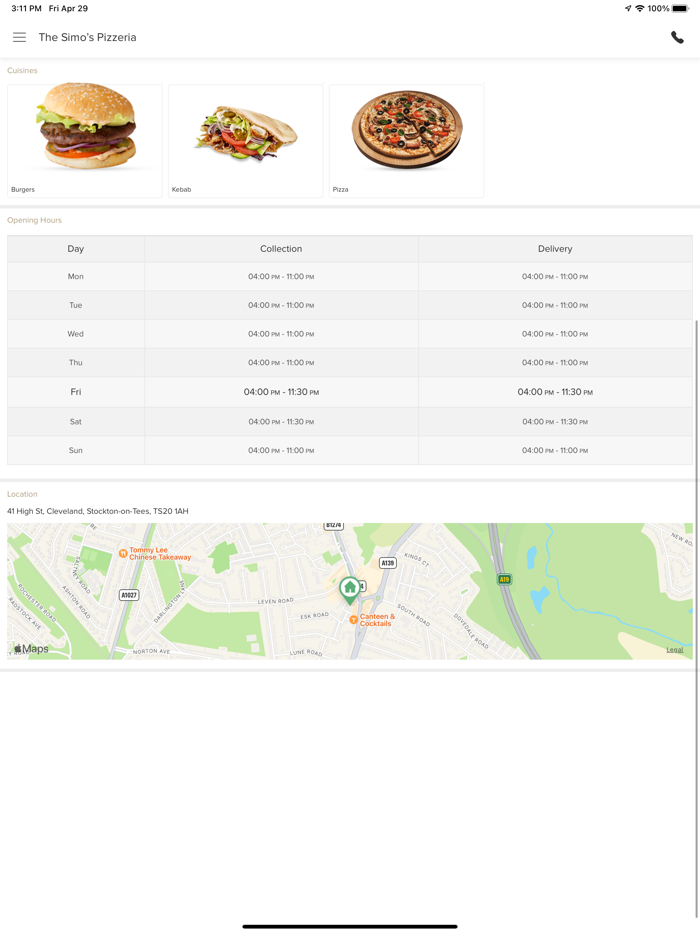Tap the green restaurant pin on map
The width and height of the screenshot is (700, 934).
click(349, 588)
